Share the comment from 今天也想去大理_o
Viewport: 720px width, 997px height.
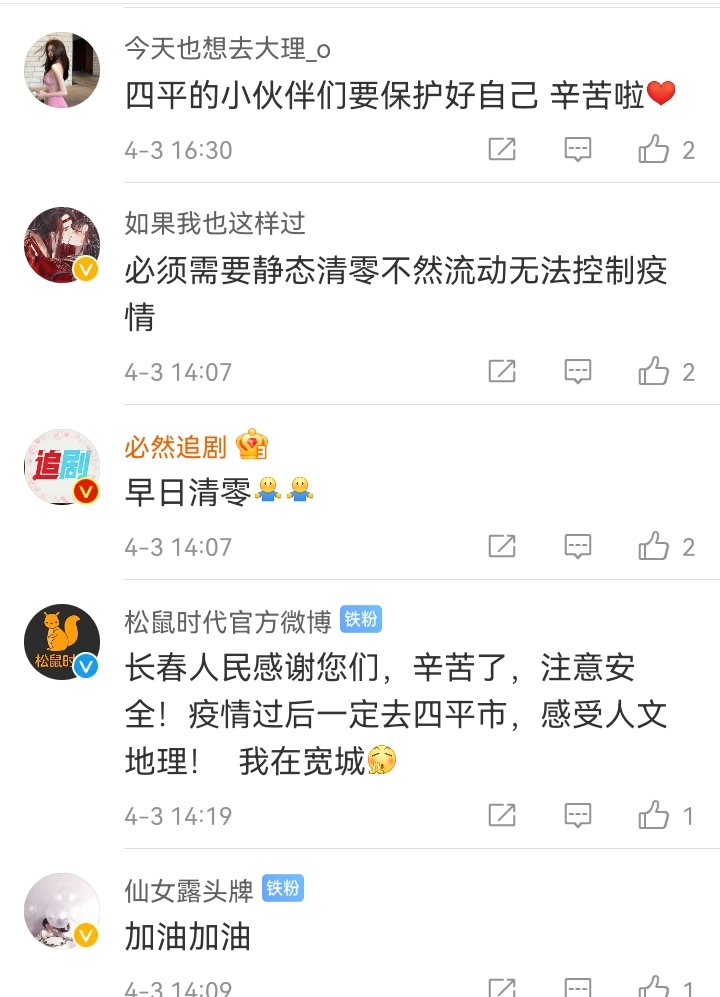pos(501,150)
